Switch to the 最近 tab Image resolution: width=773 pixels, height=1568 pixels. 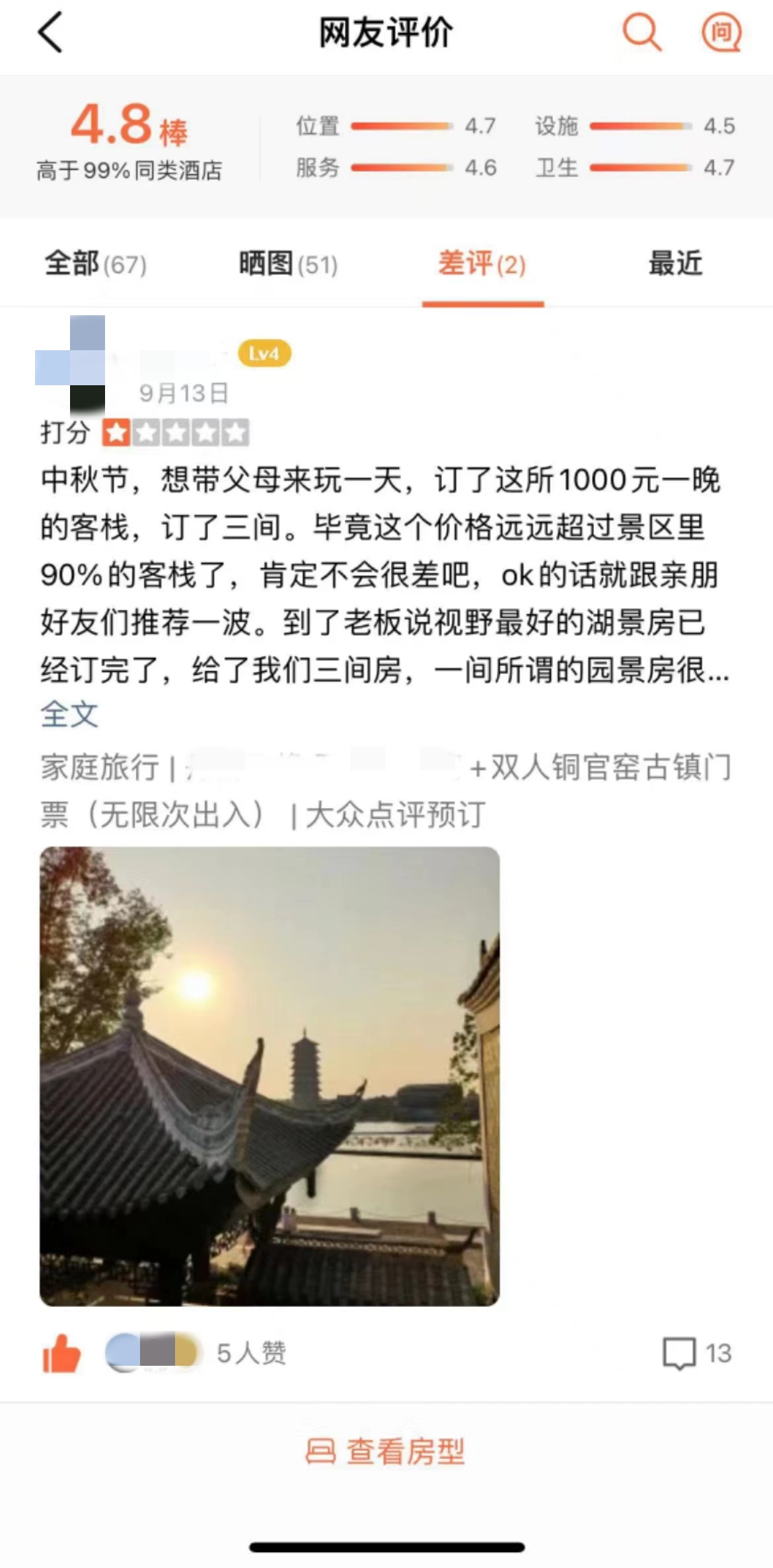coord(675,264)
